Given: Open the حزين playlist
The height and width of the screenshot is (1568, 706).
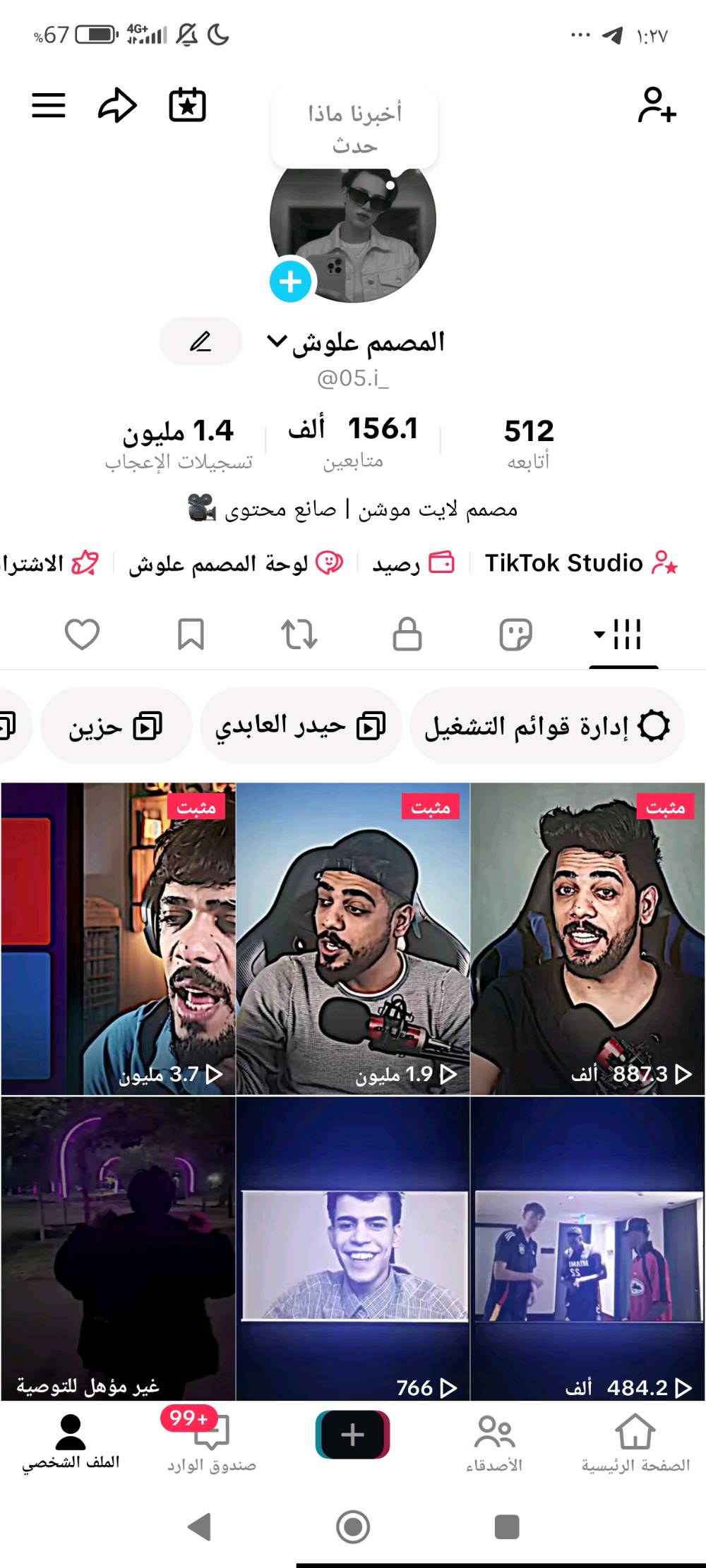Looking at the screenshot, I should click(x=116, y=726).
